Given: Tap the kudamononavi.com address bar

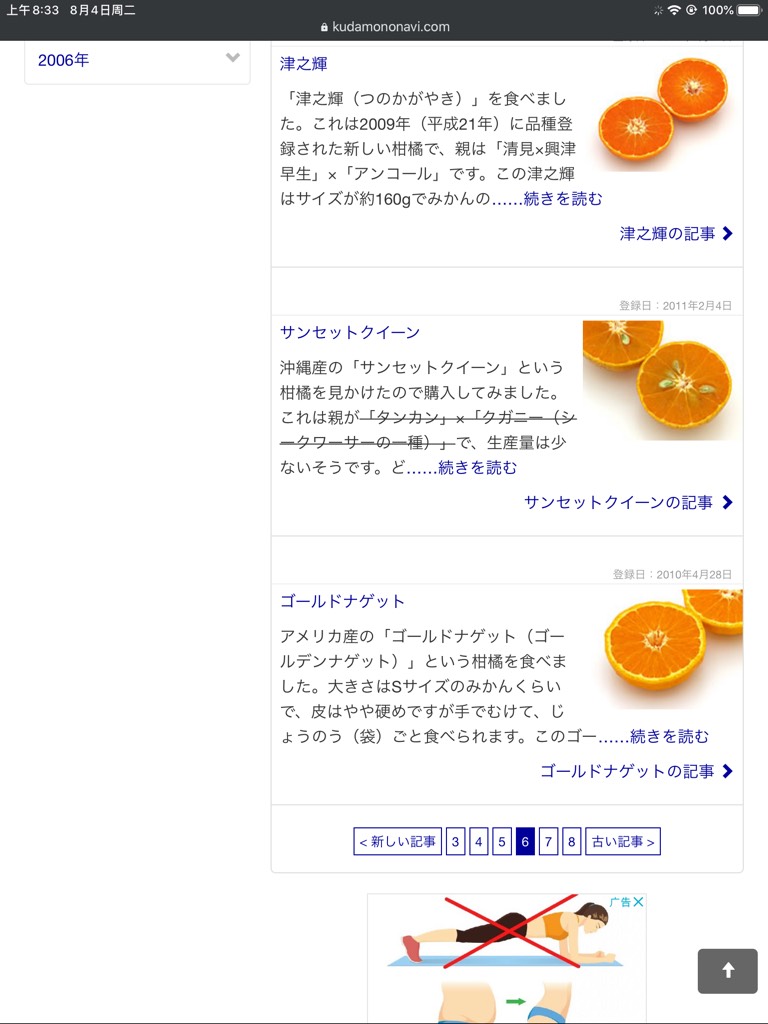Looking at the screenshot, I should tap(384, 27).
